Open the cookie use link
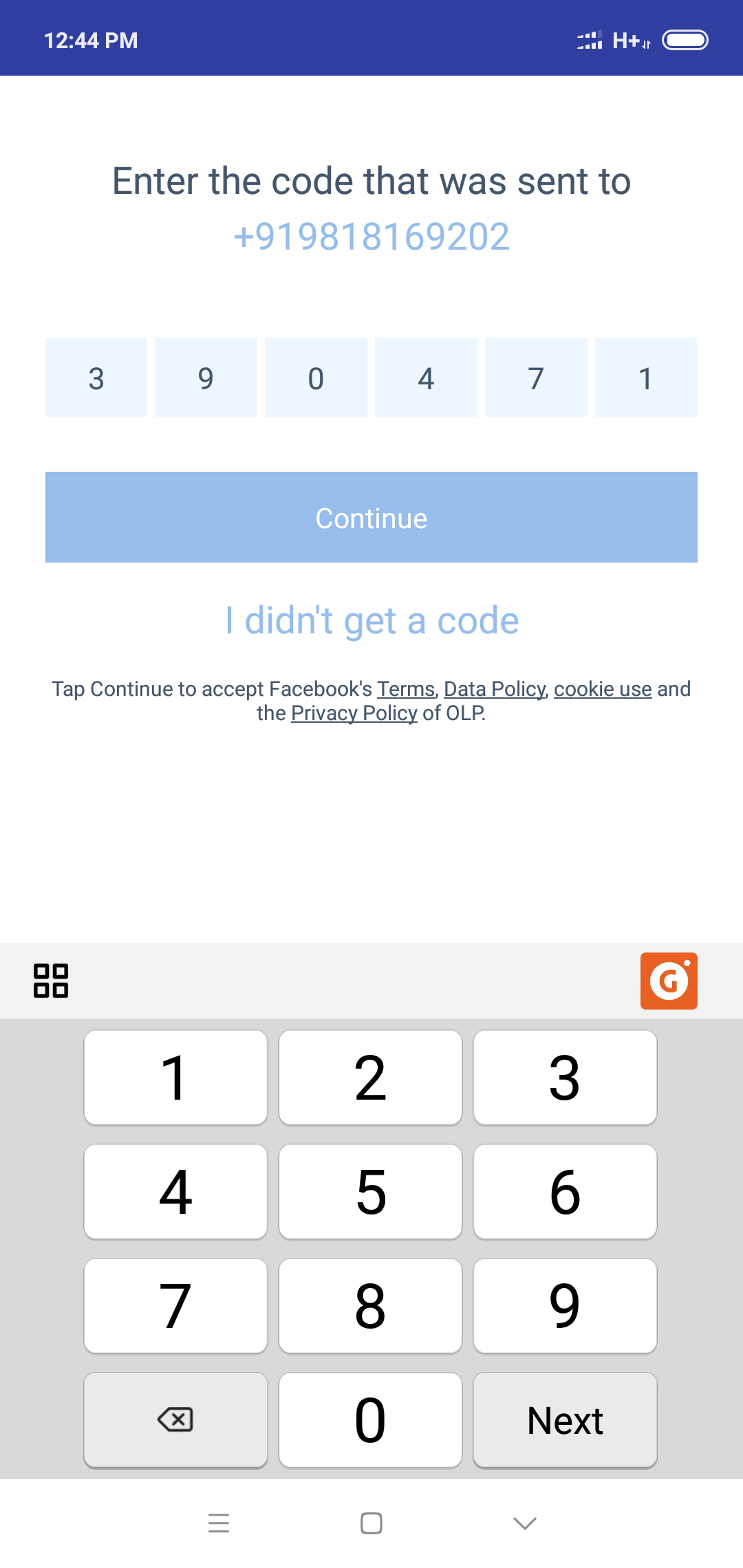This screenshot has width=743, height=1568. (603, 689)
